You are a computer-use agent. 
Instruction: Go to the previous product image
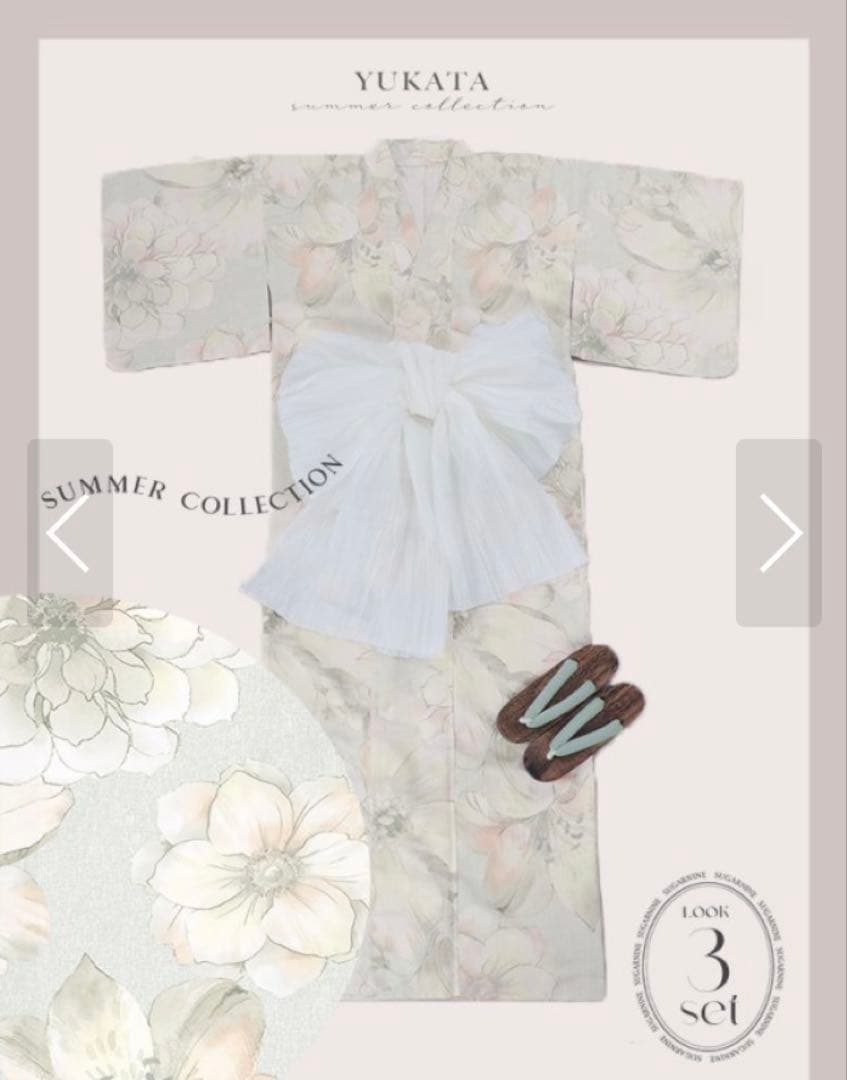point(69,532)
